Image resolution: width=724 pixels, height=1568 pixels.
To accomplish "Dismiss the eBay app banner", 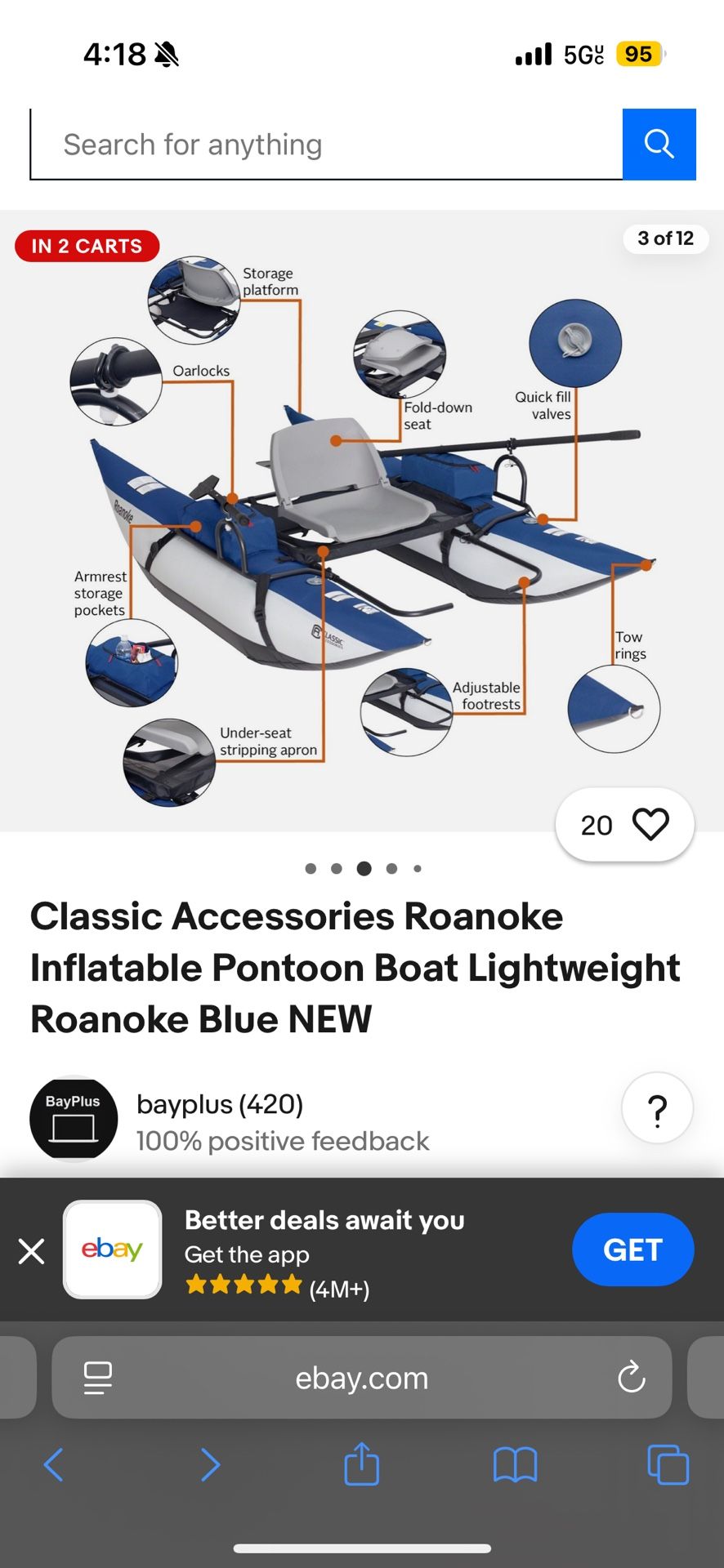I will click(31, 1250).
